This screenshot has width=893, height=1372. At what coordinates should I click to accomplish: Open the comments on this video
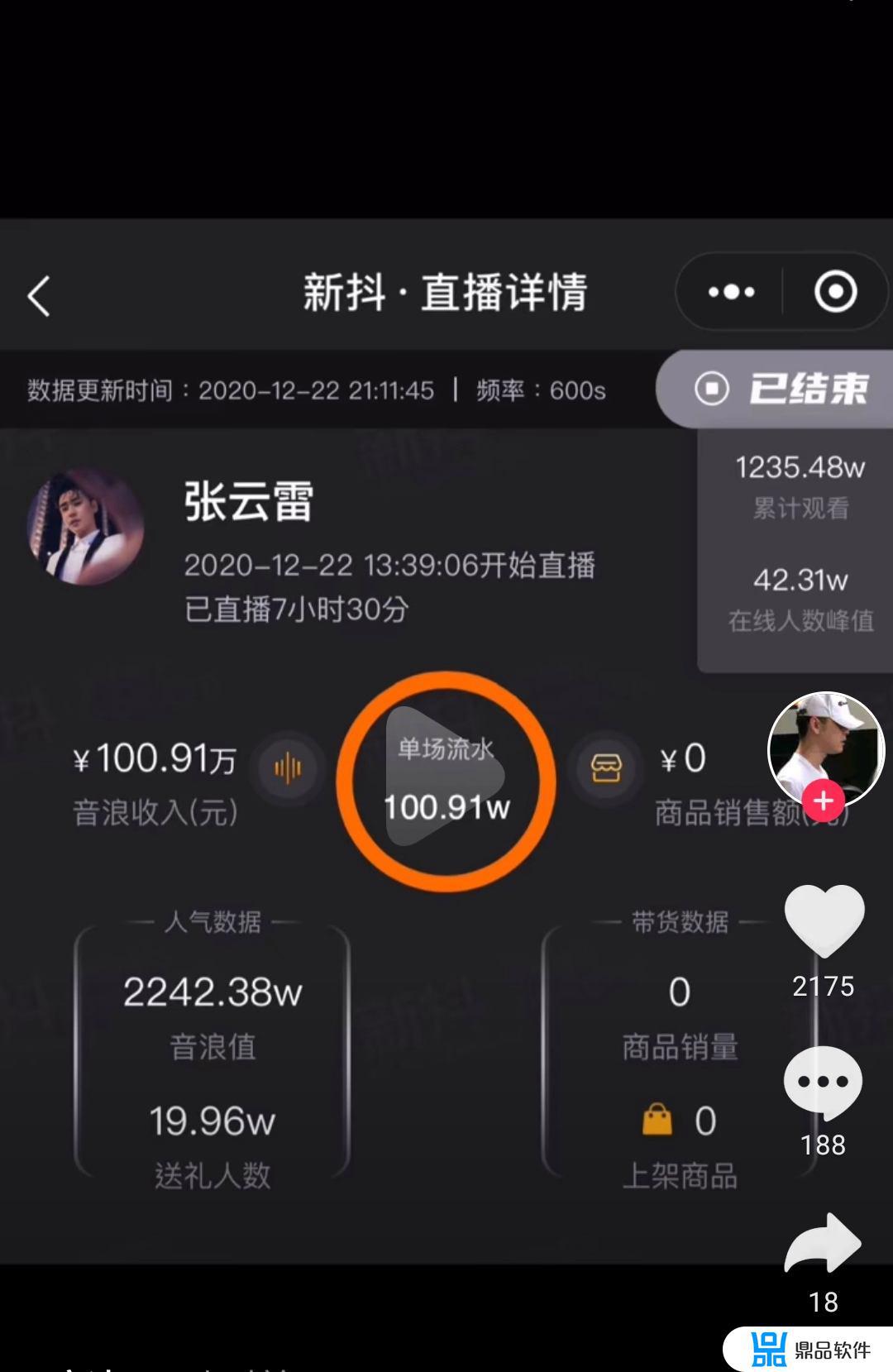point(823,1082)
